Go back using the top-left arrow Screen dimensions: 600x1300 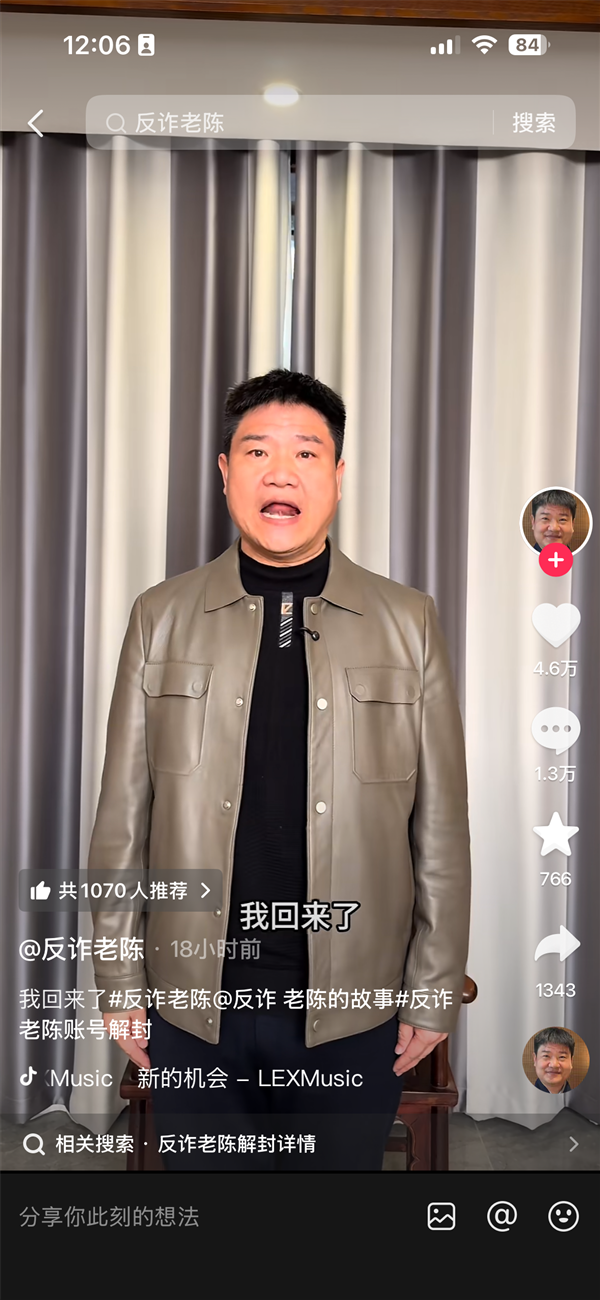tap(36, 123)
